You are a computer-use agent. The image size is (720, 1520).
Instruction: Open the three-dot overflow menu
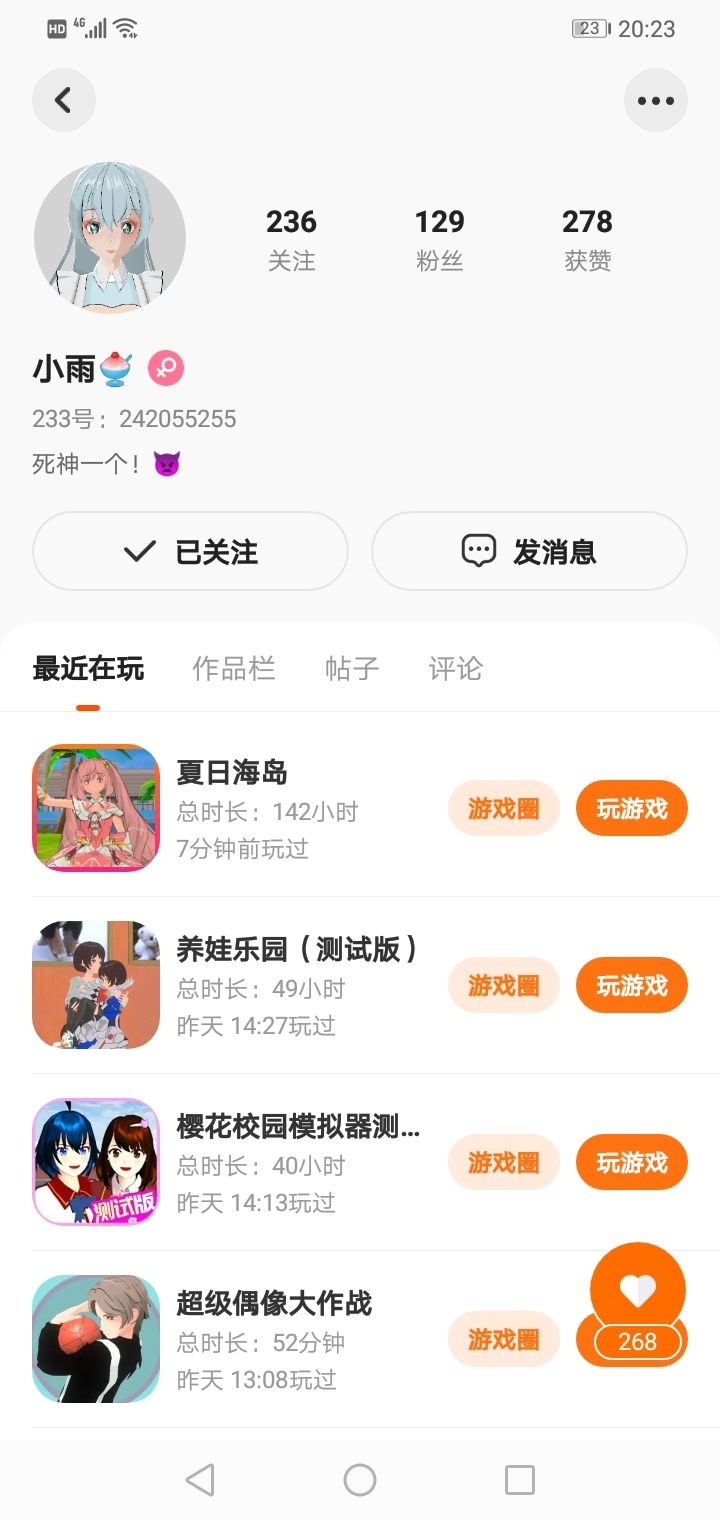(x=655, y=100)
